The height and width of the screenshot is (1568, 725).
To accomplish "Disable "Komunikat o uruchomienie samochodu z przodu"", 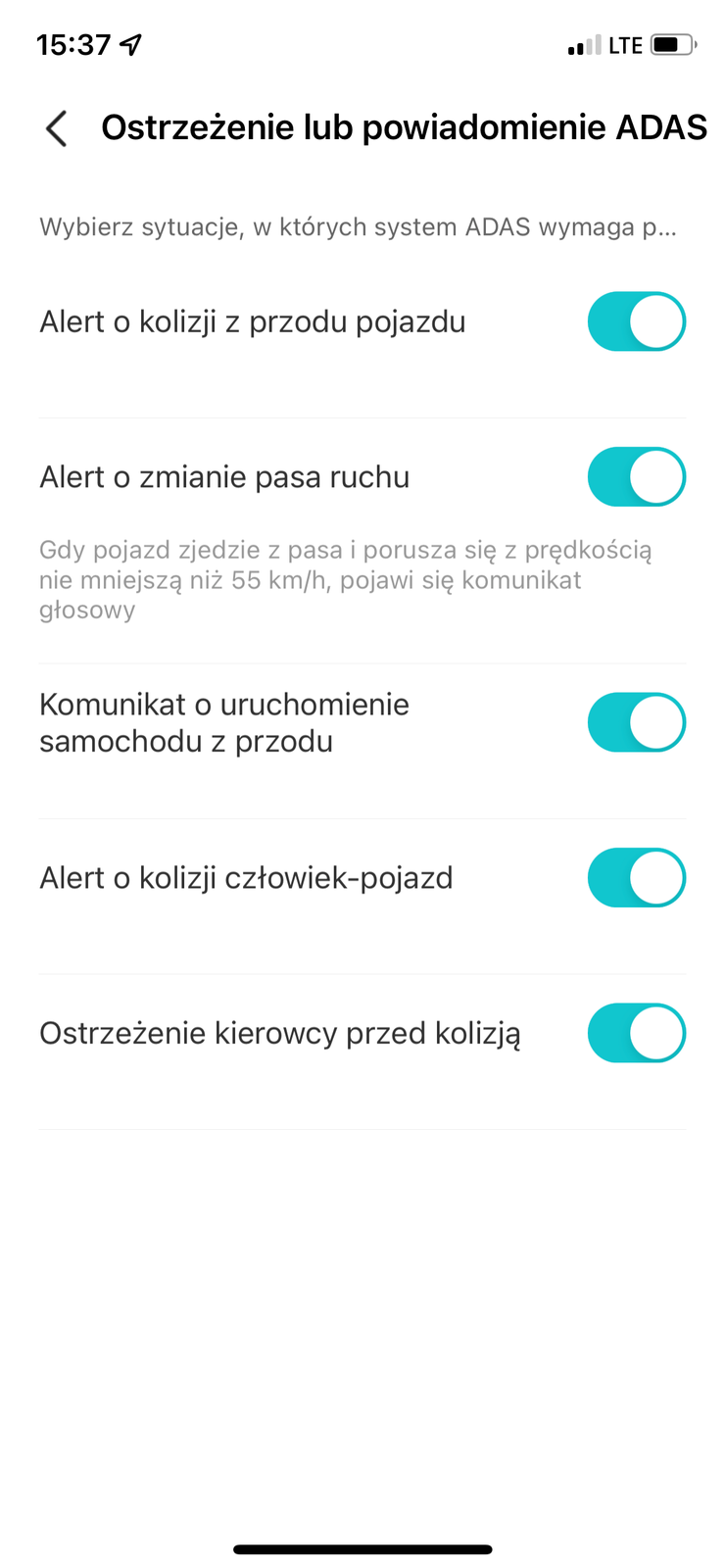I will click(636, 721).
